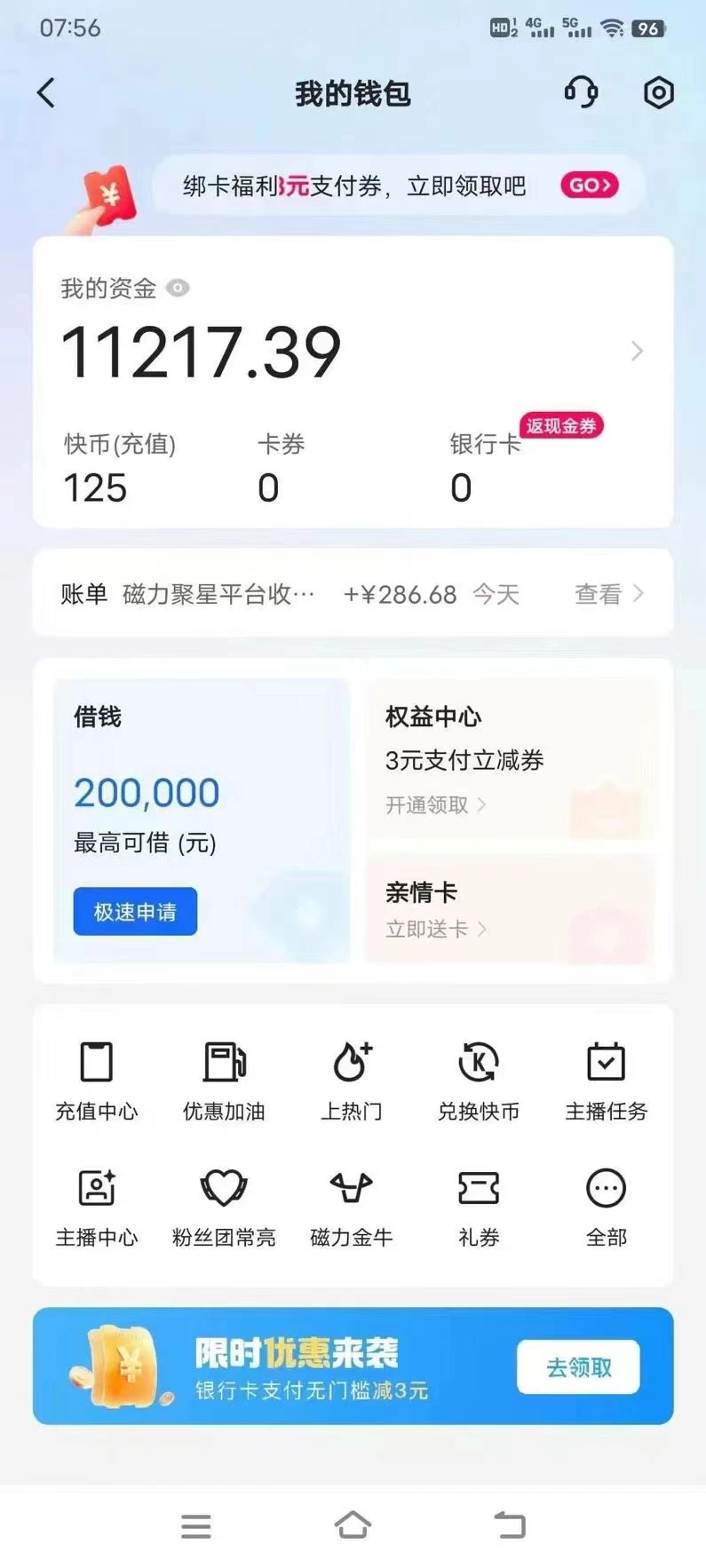Expand 开通领取 under 权益中心
The image size is (706, 1568).
tap(435, 805)
